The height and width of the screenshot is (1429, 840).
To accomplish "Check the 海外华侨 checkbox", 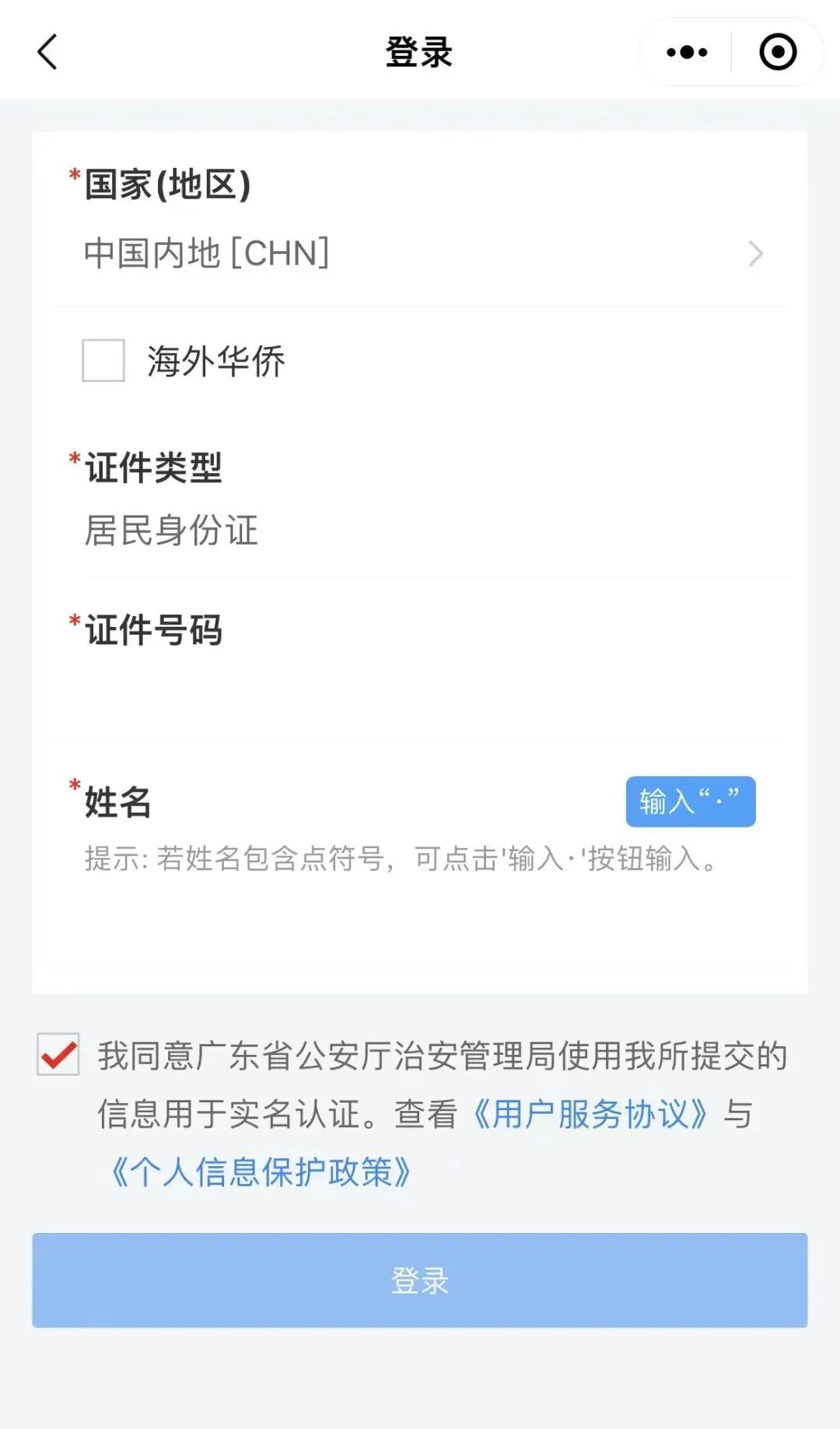I will click(103, 360).
